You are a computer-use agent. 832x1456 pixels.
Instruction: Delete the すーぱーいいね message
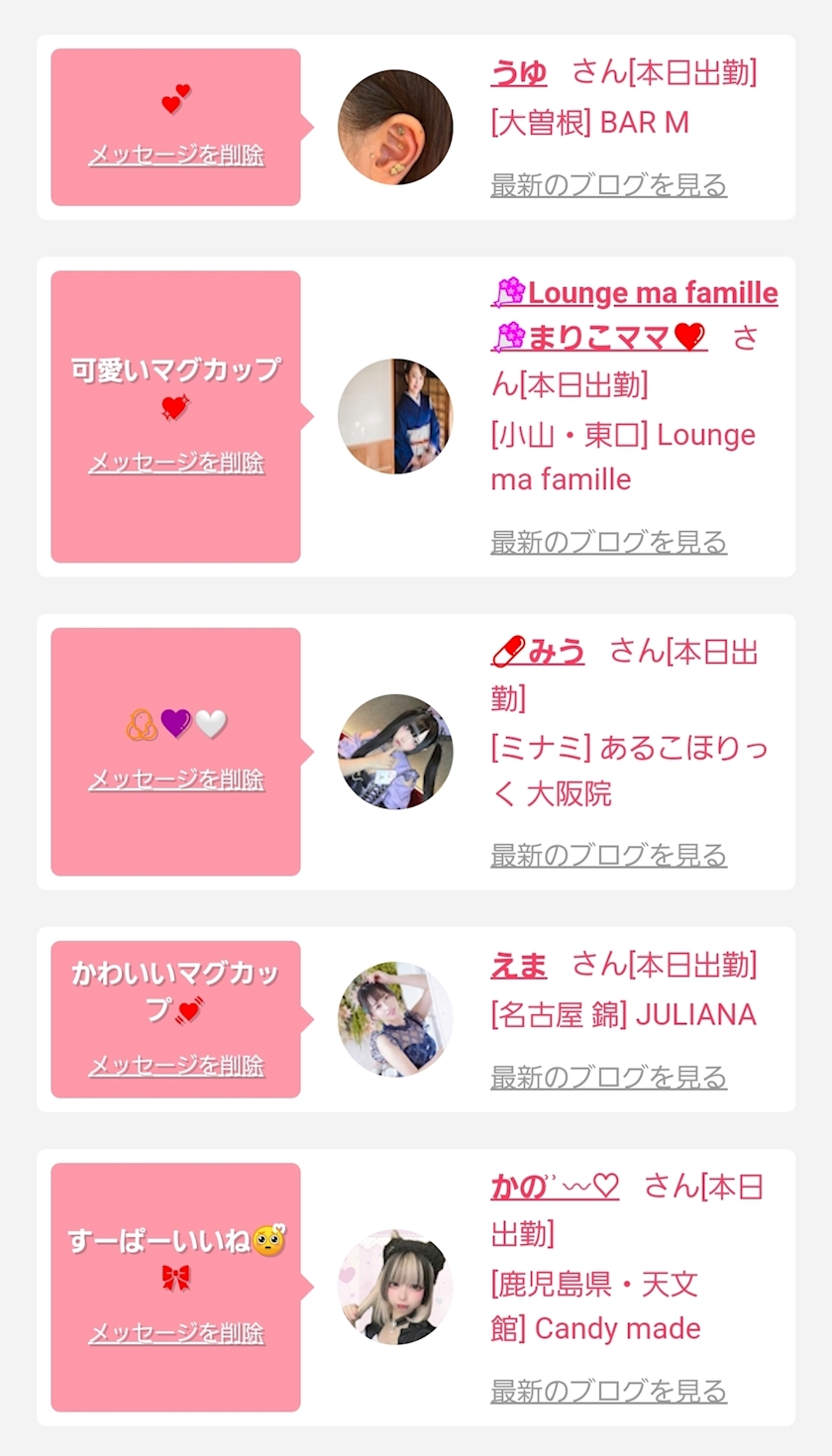point(176,1333)
